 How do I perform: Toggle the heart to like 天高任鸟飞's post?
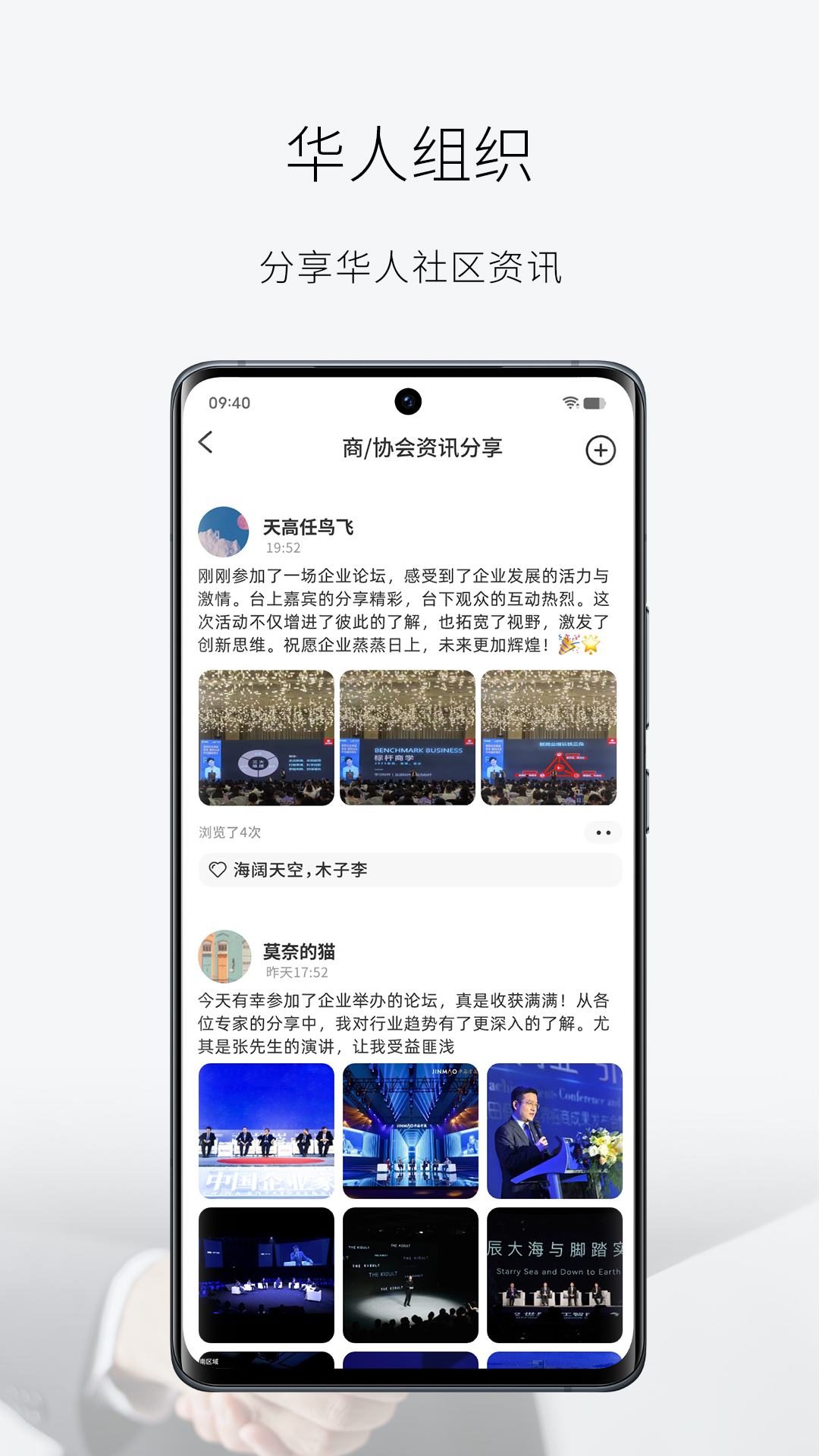218,870
